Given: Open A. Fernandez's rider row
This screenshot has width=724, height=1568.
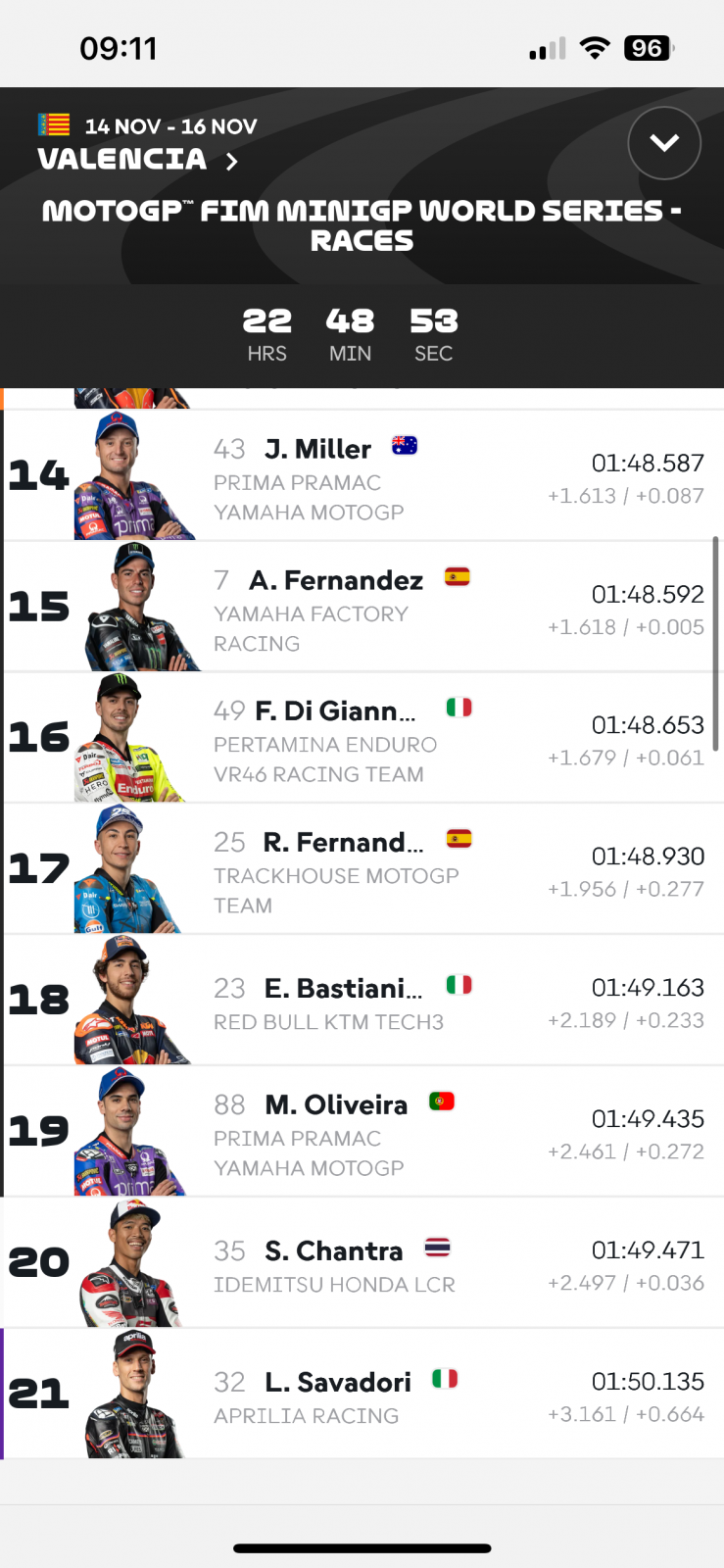Looking at the screenshot, I should (362, 608).
